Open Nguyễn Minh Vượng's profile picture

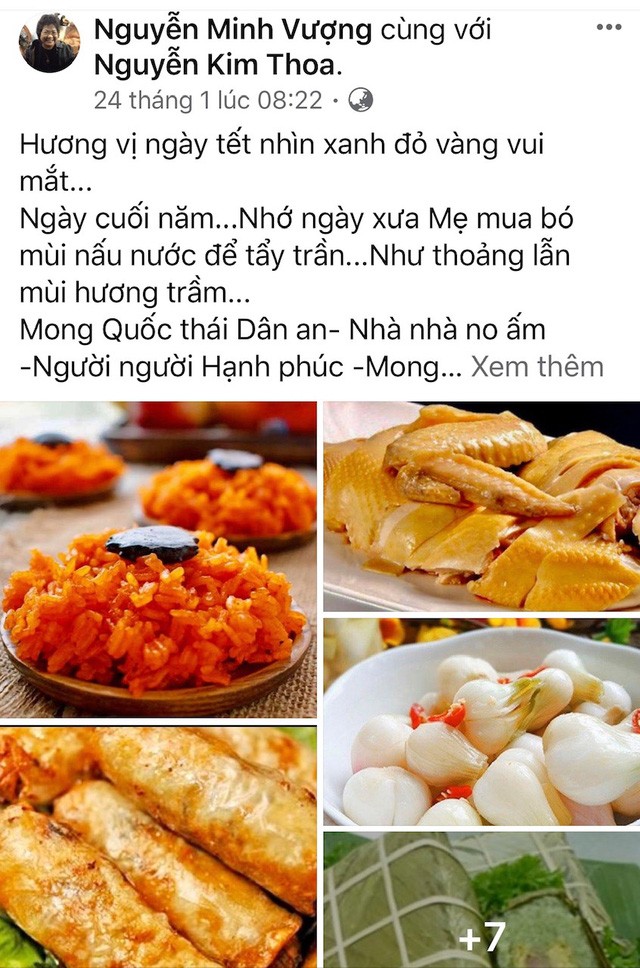[x=48, y=44]
